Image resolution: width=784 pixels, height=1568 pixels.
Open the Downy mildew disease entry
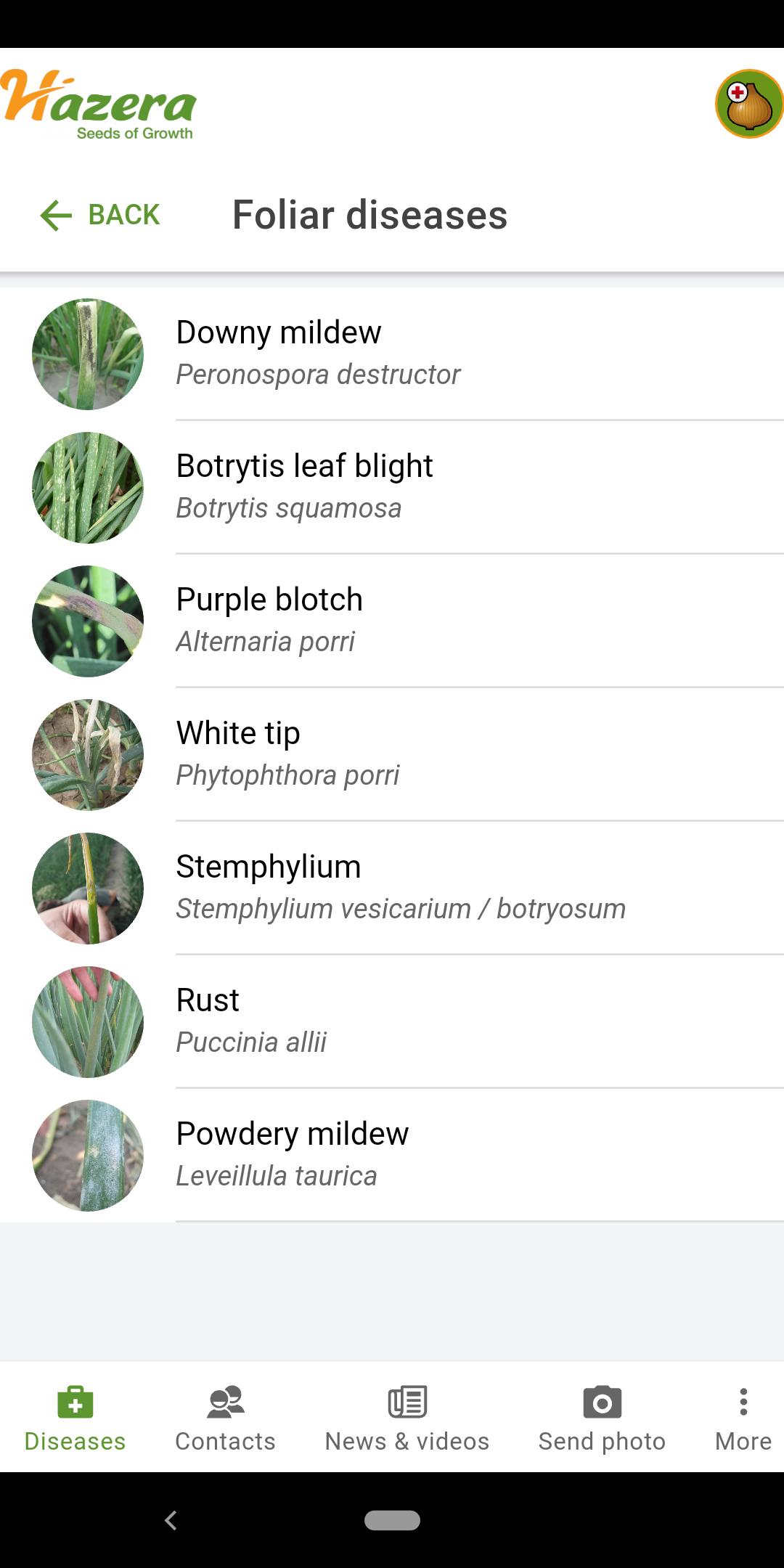tap(392, 354)
